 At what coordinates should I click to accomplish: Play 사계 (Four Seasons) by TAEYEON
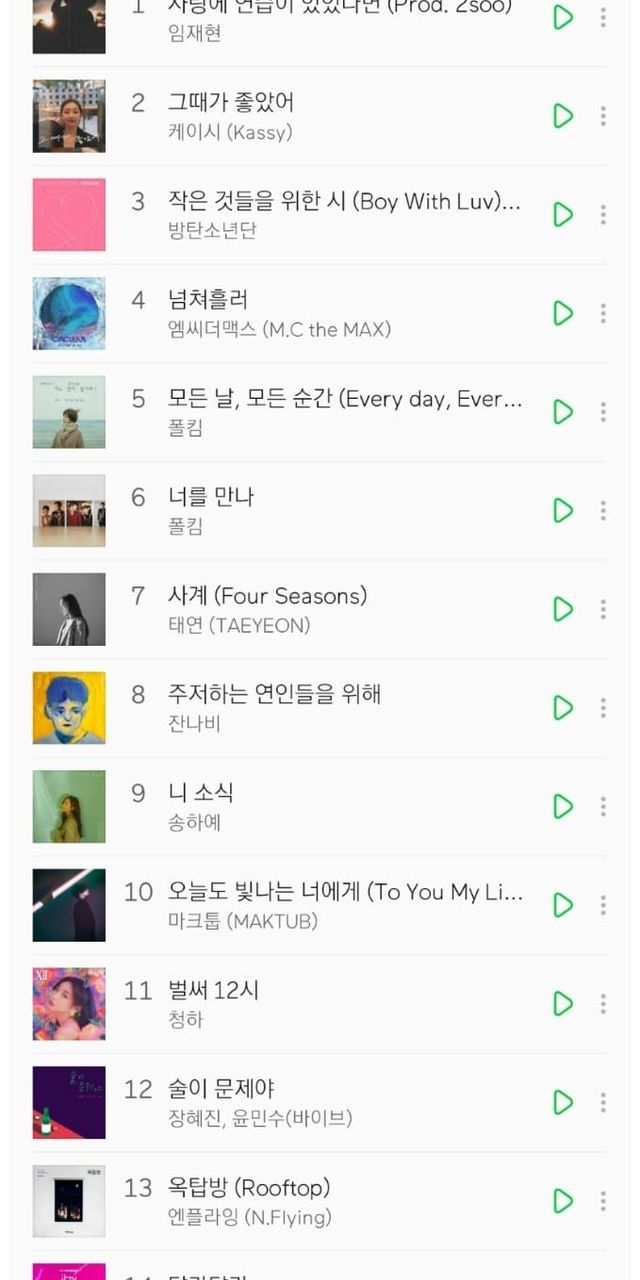coord(563,609)
